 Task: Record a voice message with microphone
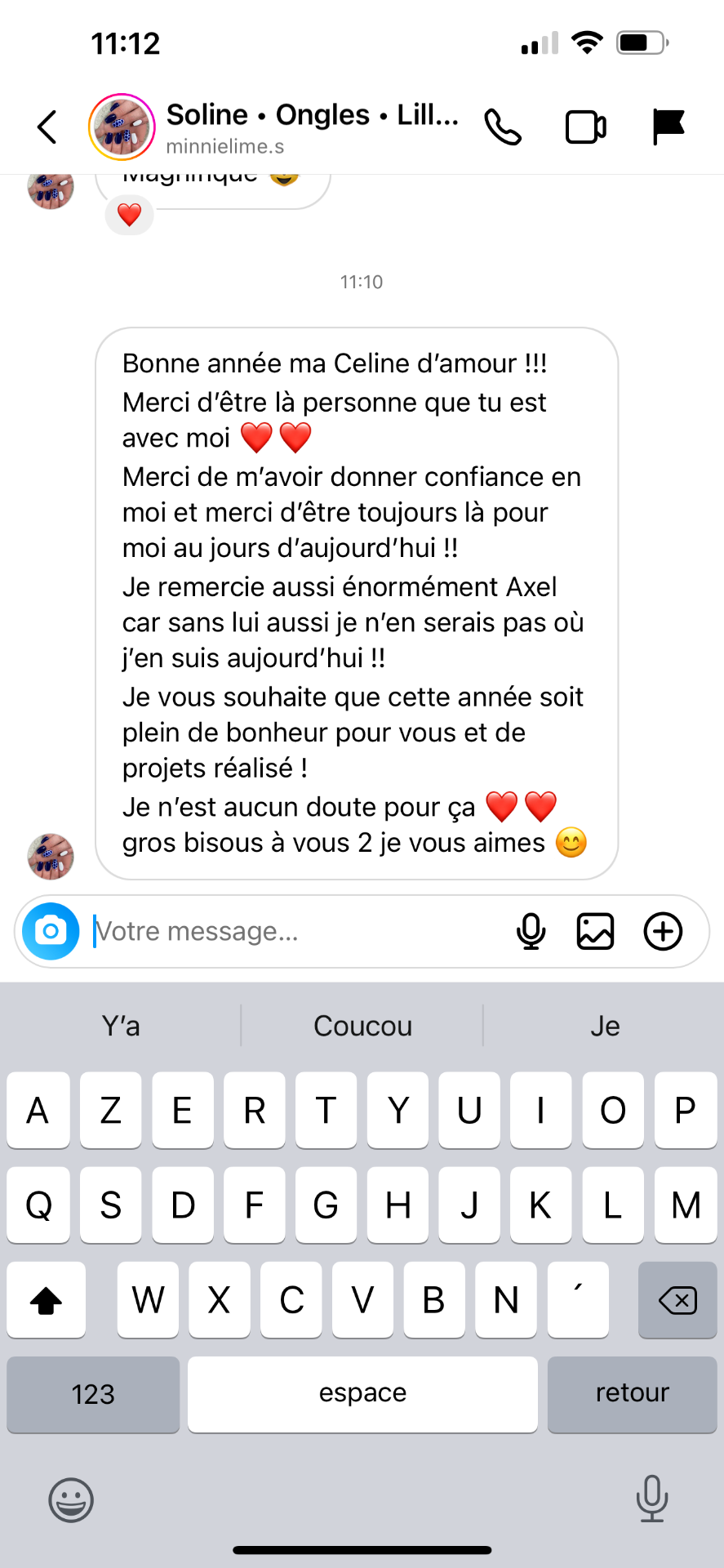point(531,931)
